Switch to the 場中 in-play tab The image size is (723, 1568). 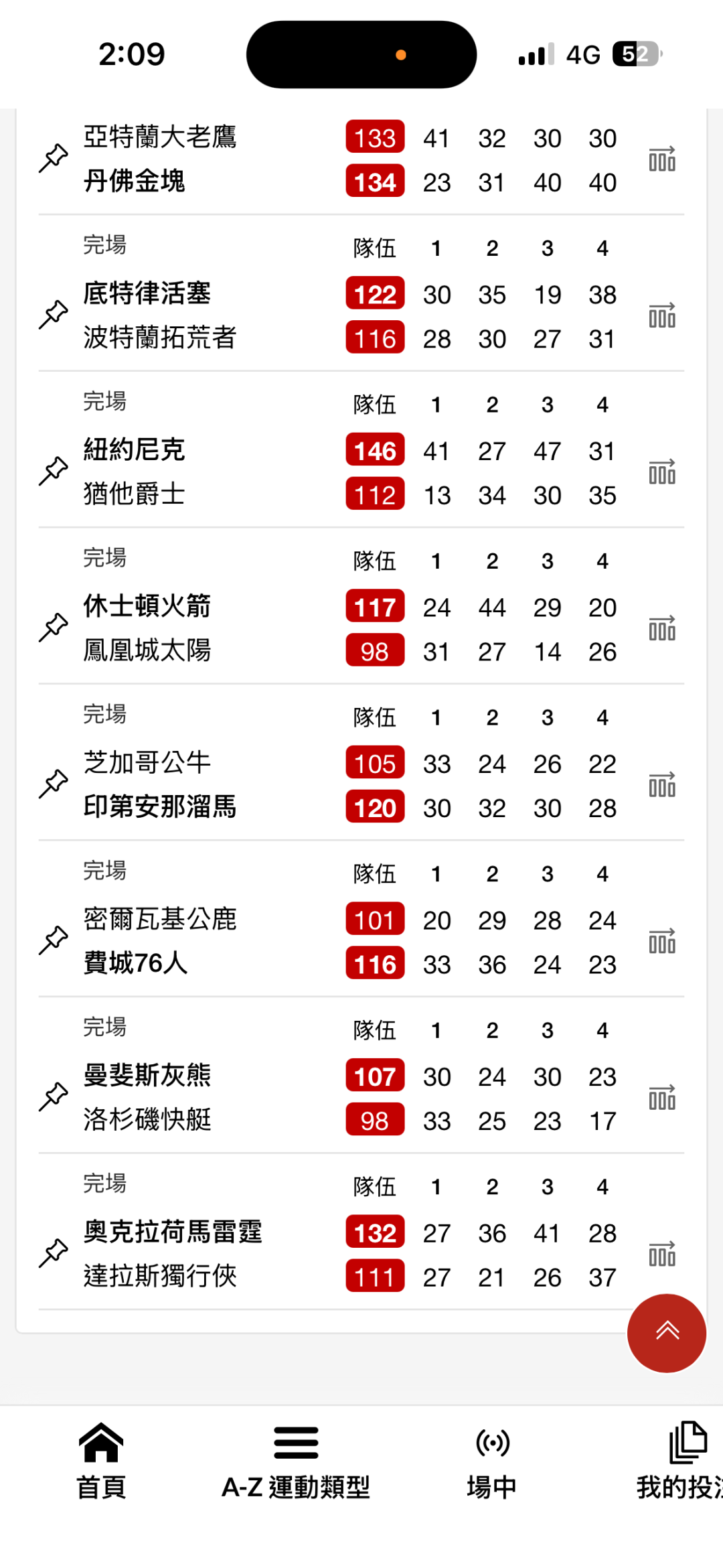(492, 1460)
